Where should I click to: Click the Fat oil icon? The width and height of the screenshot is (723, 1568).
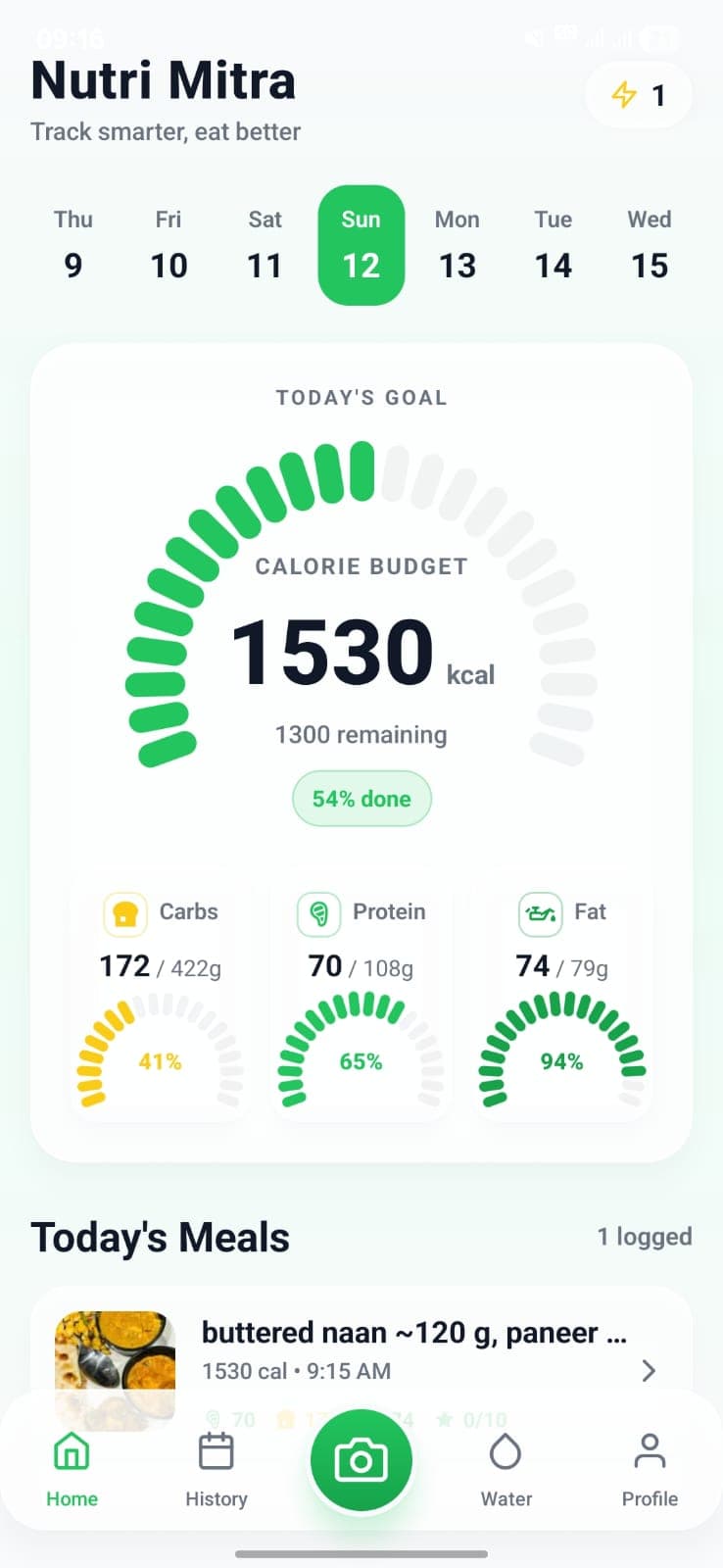(x=542, y=912)
